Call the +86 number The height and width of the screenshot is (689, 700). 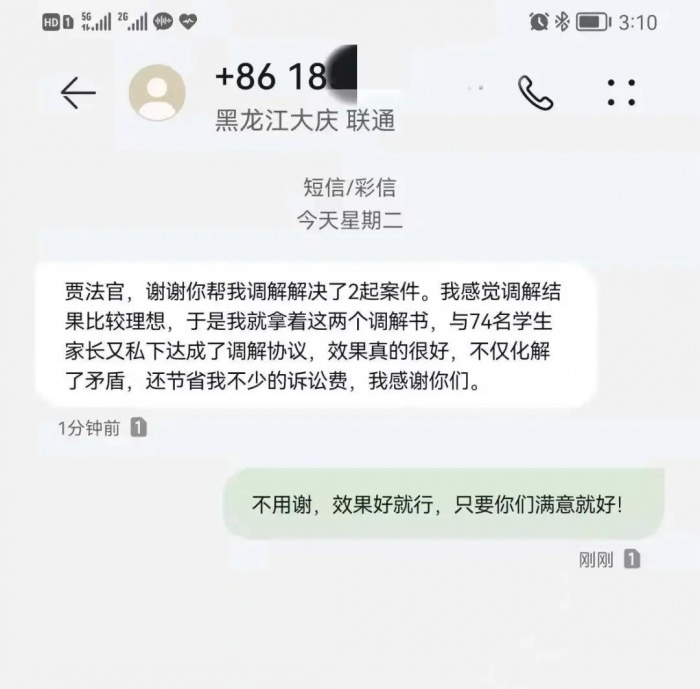click(x=535, y=93)
